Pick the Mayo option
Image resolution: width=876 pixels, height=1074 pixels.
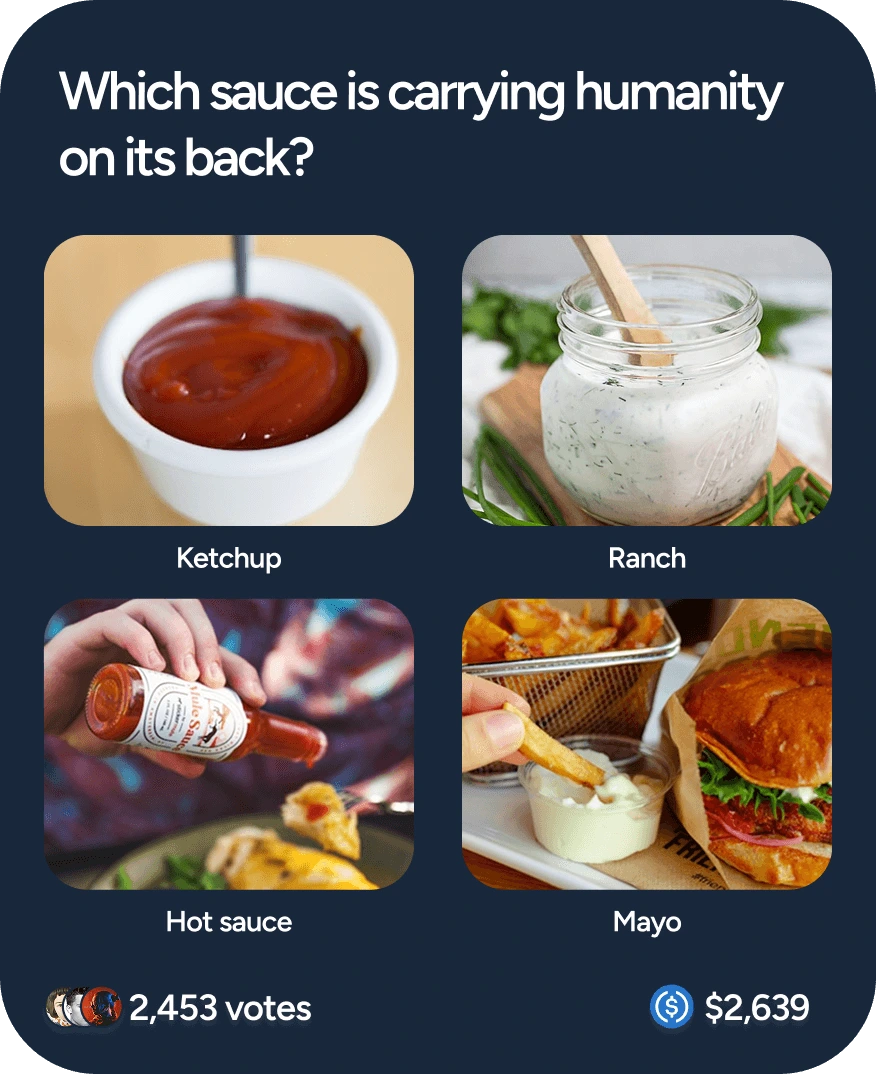(646, 744)
